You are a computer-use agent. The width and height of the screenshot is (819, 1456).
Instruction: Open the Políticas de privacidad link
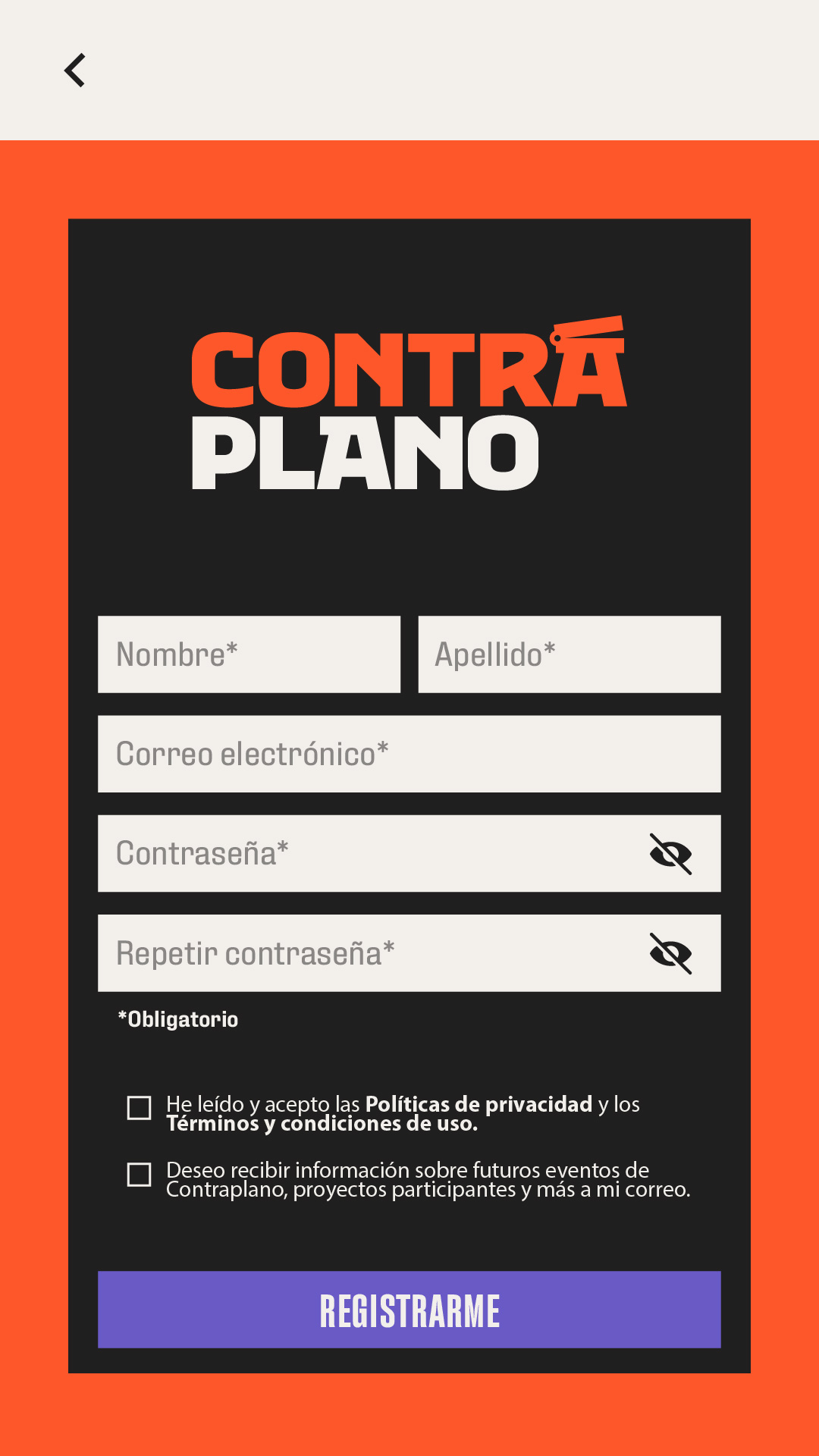[479, 1104]
